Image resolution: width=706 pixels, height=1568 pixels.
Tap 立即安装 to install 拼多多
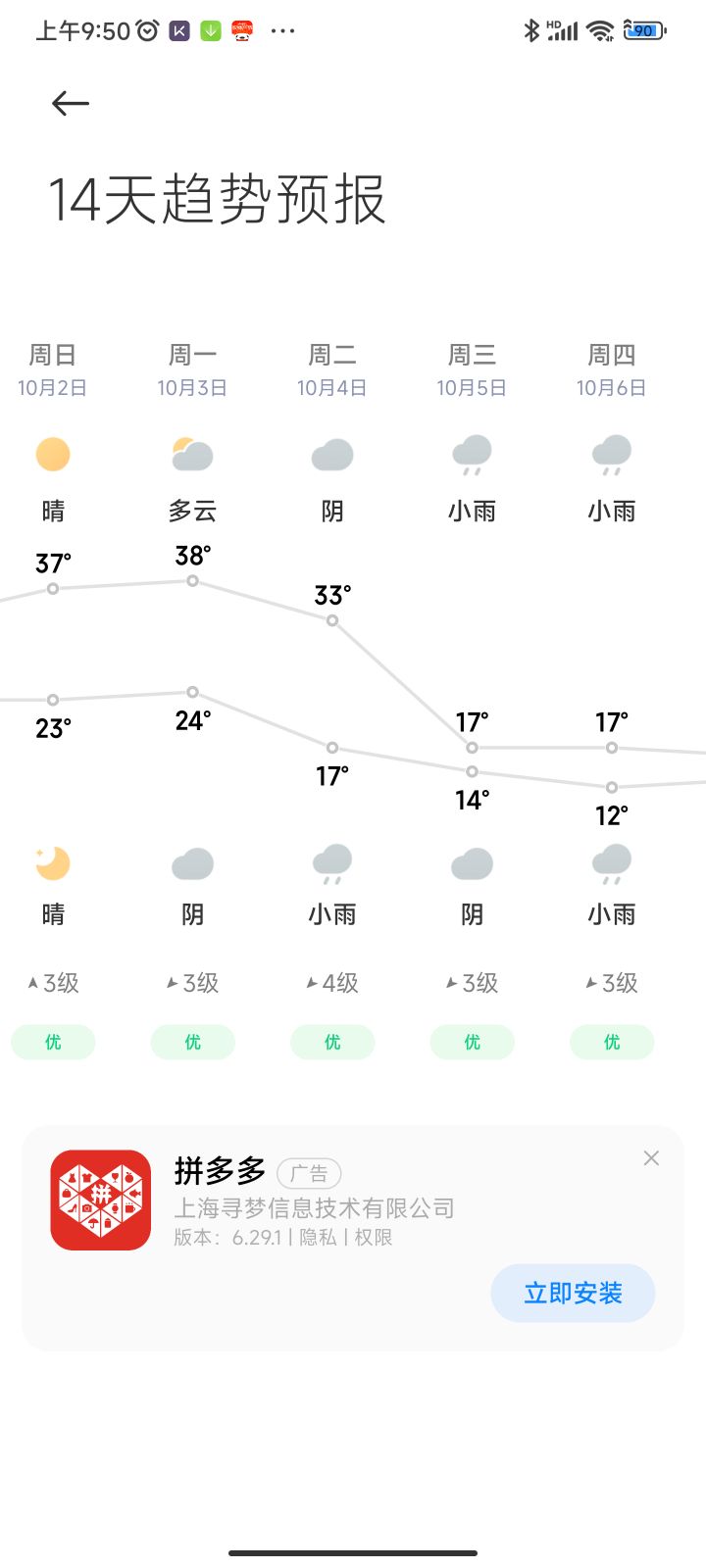click(573, 1293)
